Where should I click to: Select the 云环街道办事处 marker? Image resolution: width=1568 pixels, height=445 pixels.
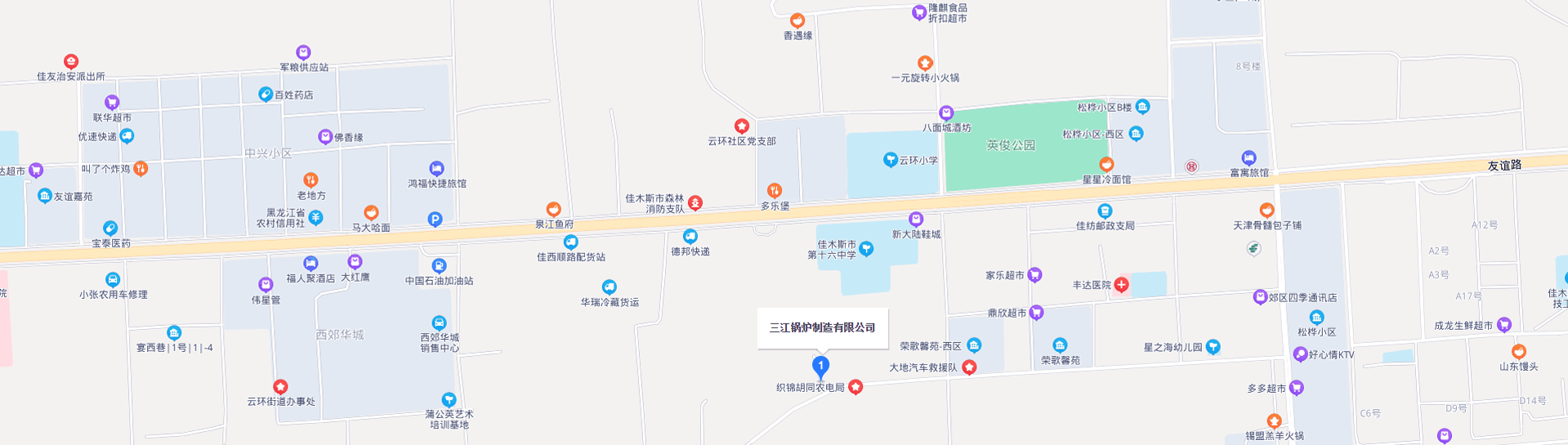pyautogui.click(x=280, y=386)
